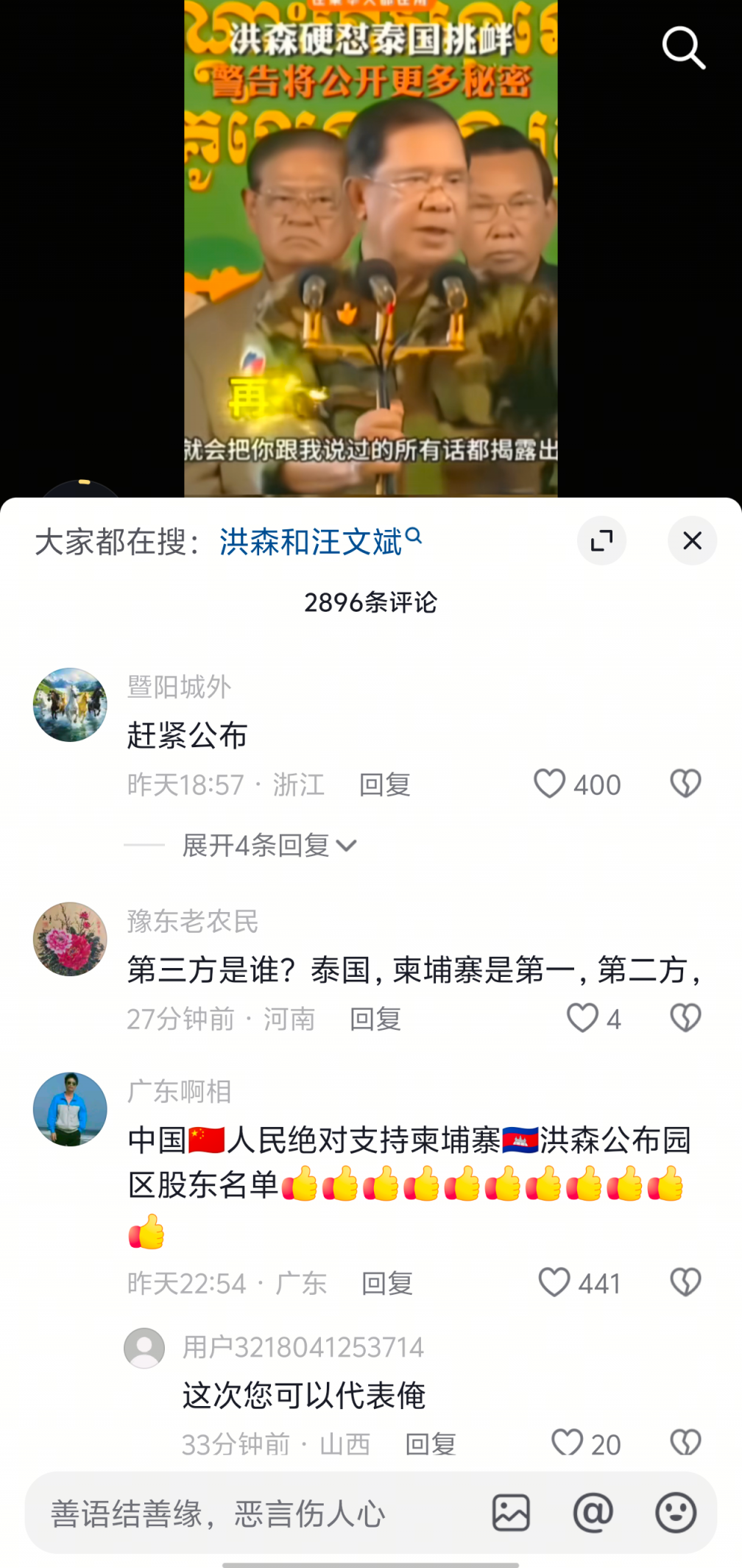This screenshot has height=1568, width=742.
Task: Expand 4 replies under 赶紧公布
Action: pyautogui.click(x=269, y=845)
